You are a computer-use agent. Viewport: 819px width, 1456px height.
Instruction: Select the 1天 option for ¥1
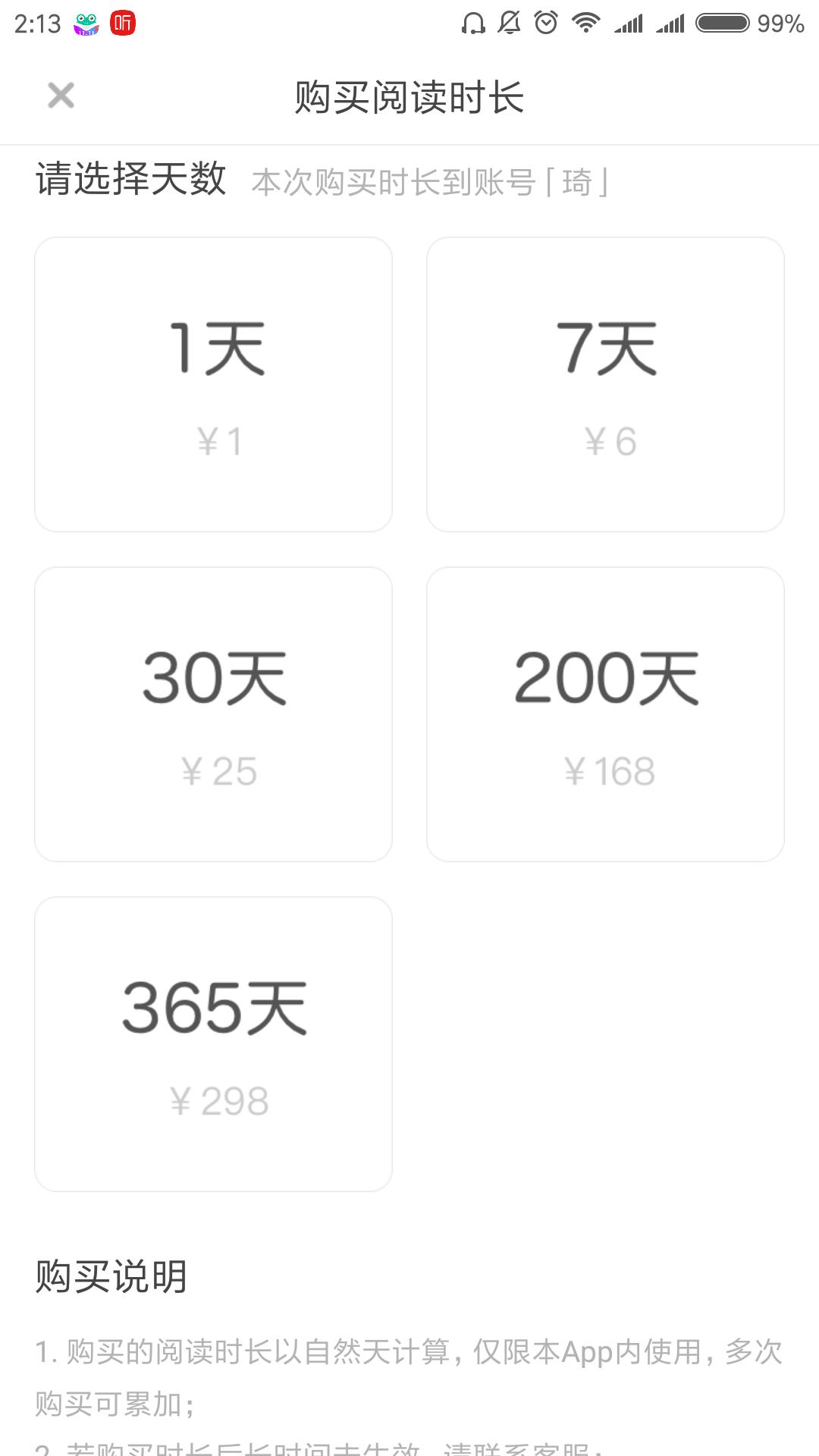click(x=213, y=384)
